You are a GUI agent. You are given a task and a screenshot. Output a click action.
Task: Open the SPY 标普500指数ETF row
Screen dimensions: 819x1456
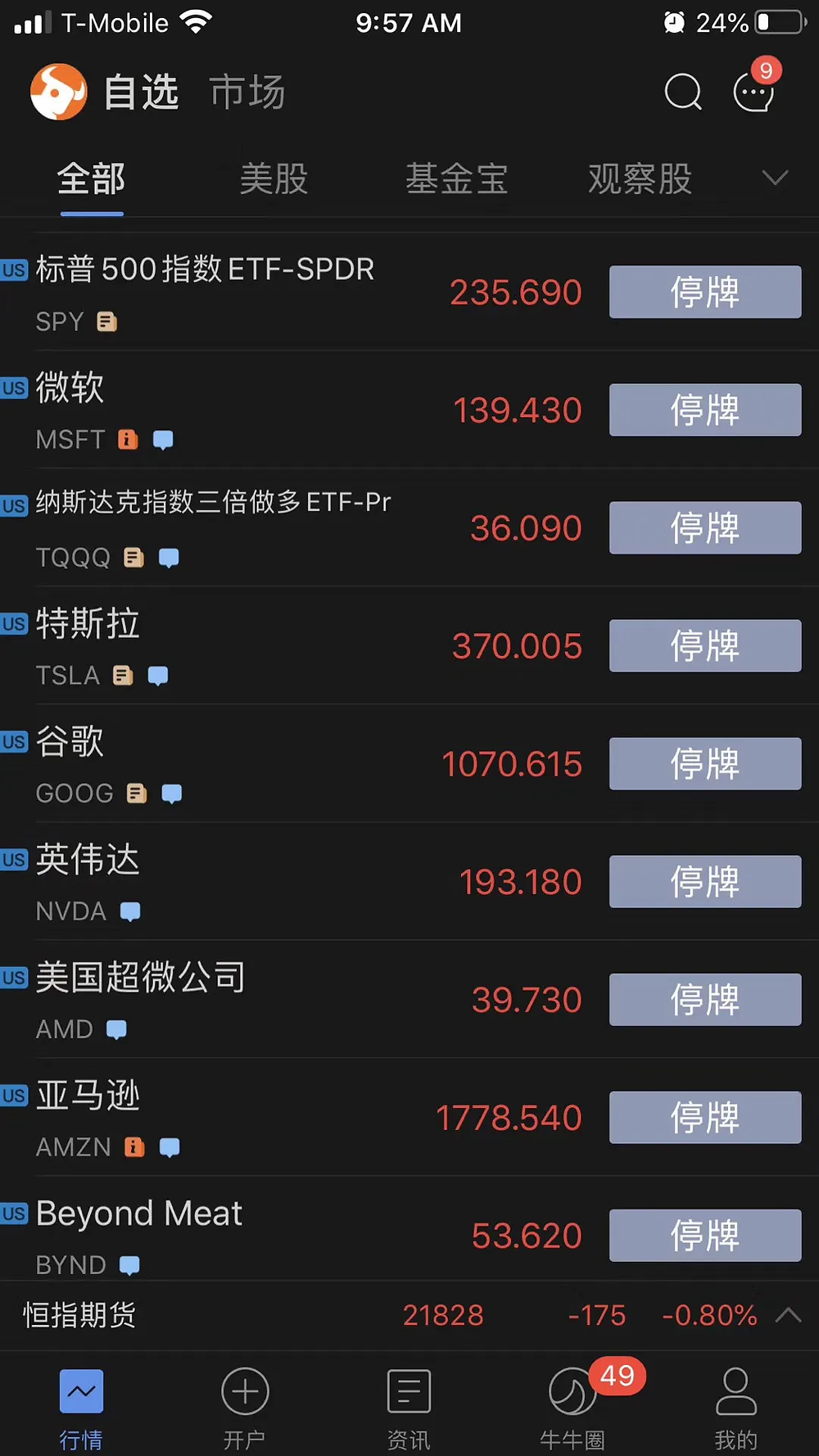[409, 292]
